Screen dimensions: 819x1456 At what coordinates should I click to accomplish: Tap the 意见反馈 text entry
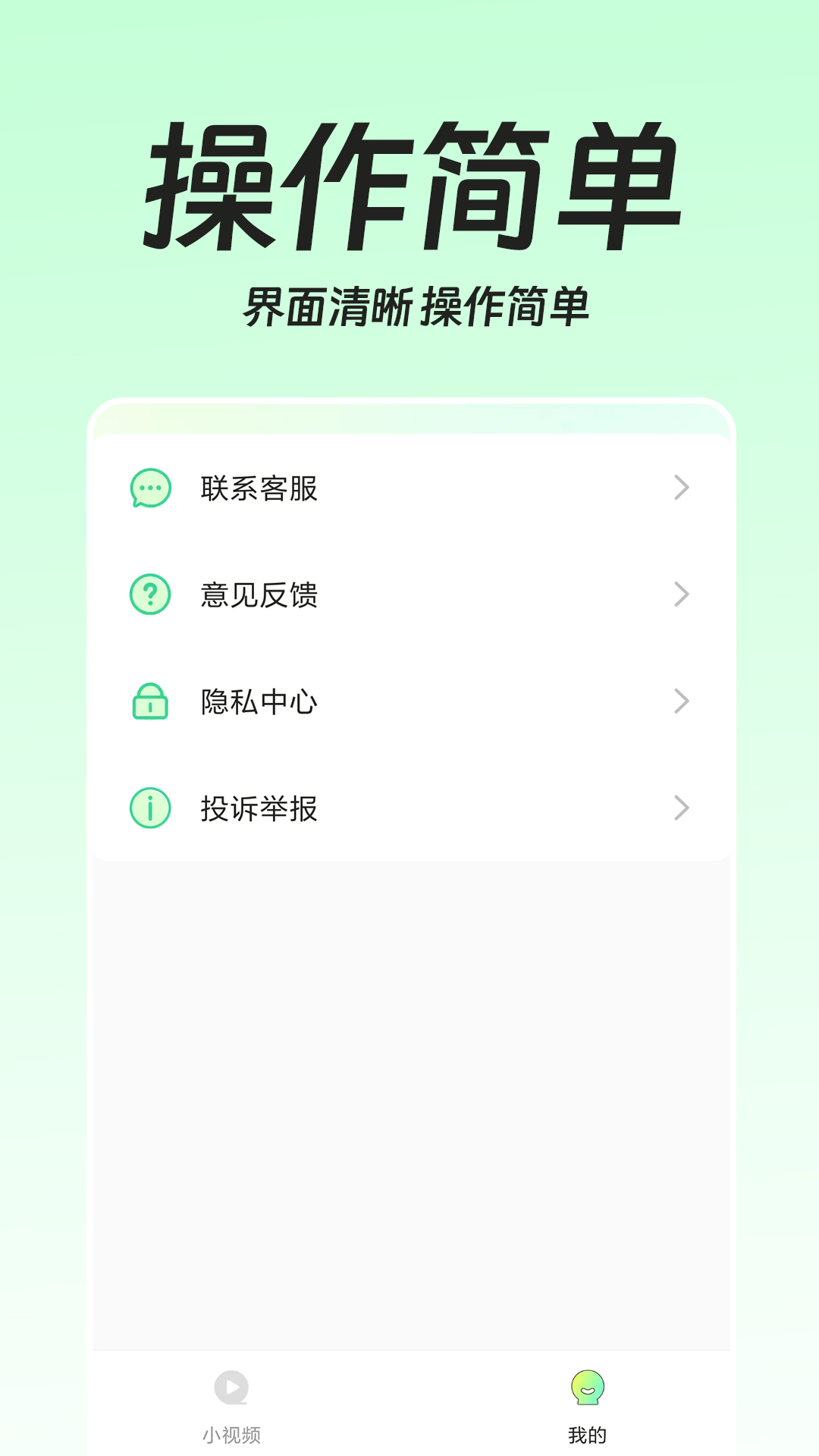coord(259,596)
